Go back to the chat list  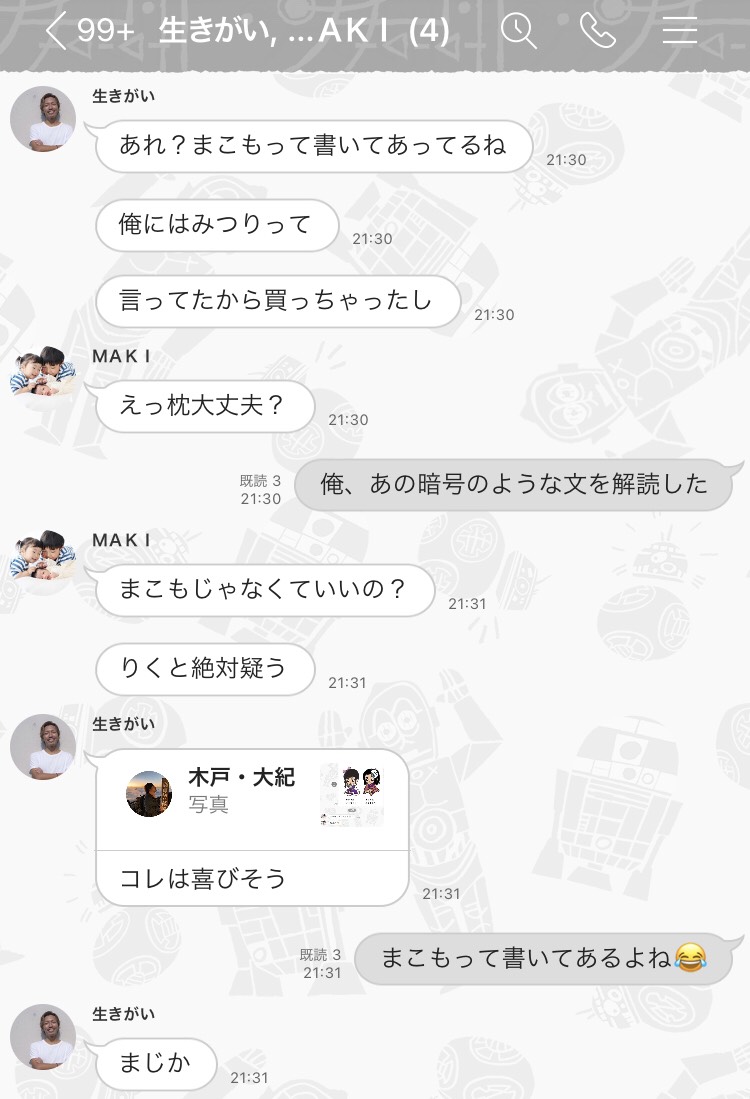[57, 32]
